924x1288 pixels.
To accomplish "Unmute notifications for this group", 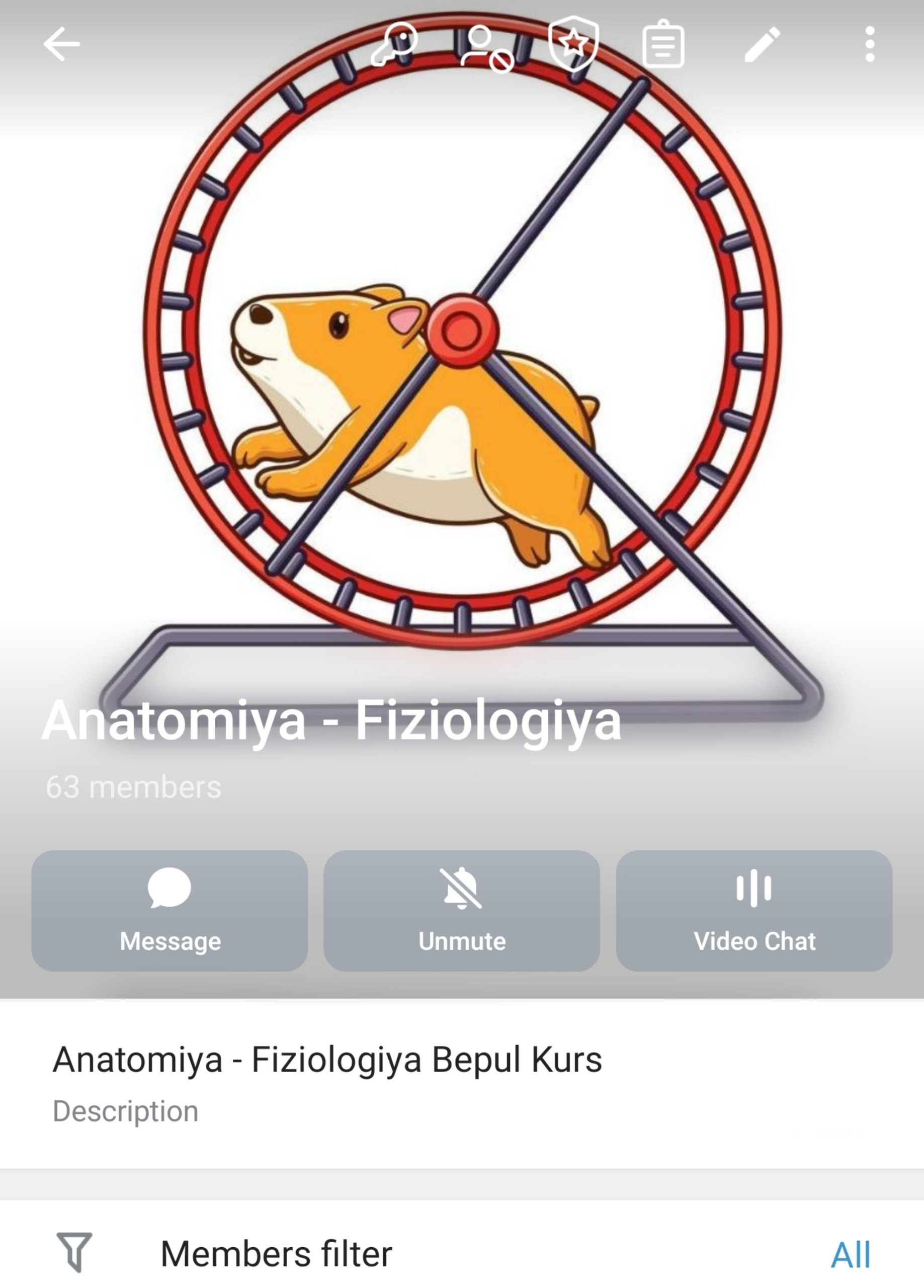I will 462,910.
